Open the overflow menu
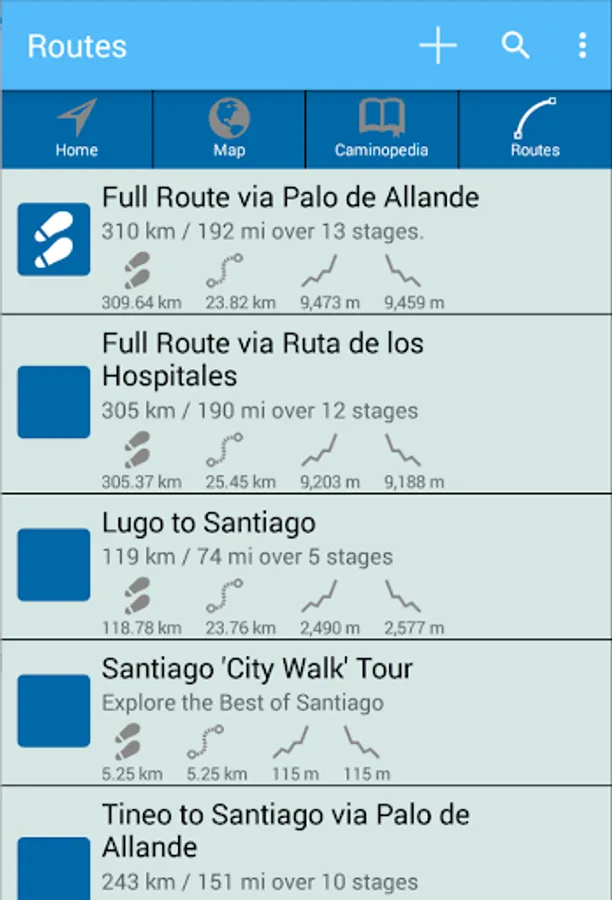 pos(582,46)
